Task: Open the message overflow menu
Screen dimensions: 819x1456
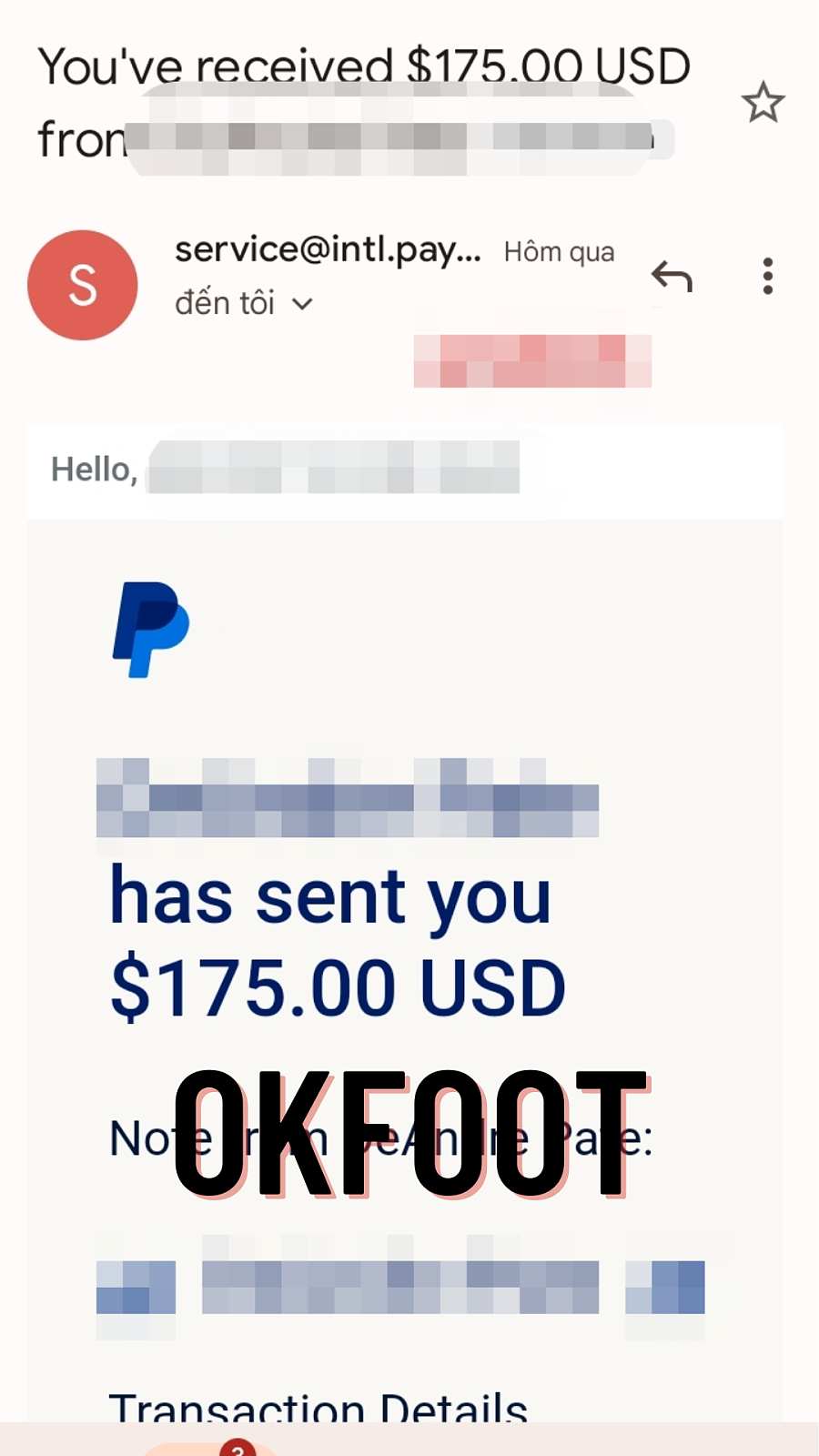Action: 768,277
